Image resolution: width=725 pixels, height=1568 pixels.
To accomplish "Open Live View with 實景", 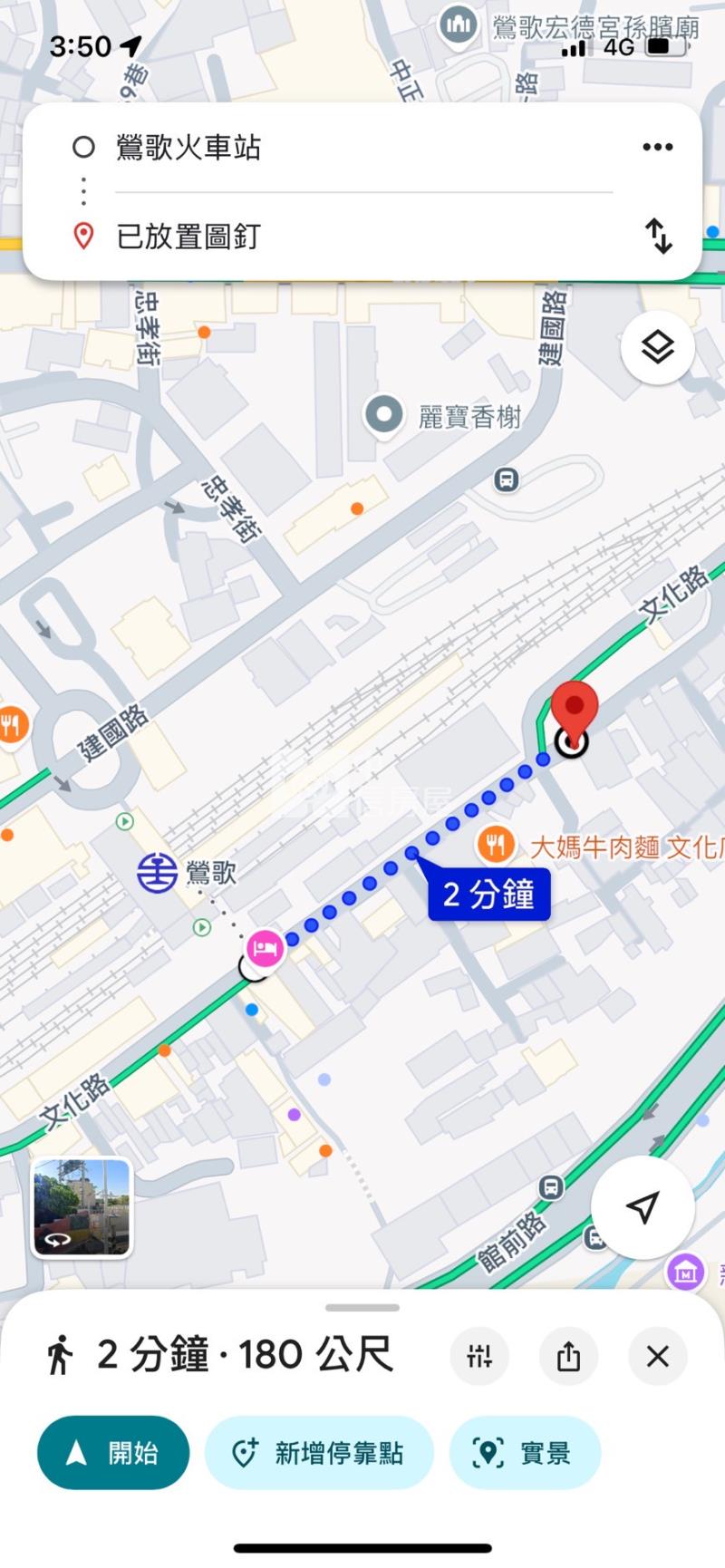I will [x=525, y=1453].
